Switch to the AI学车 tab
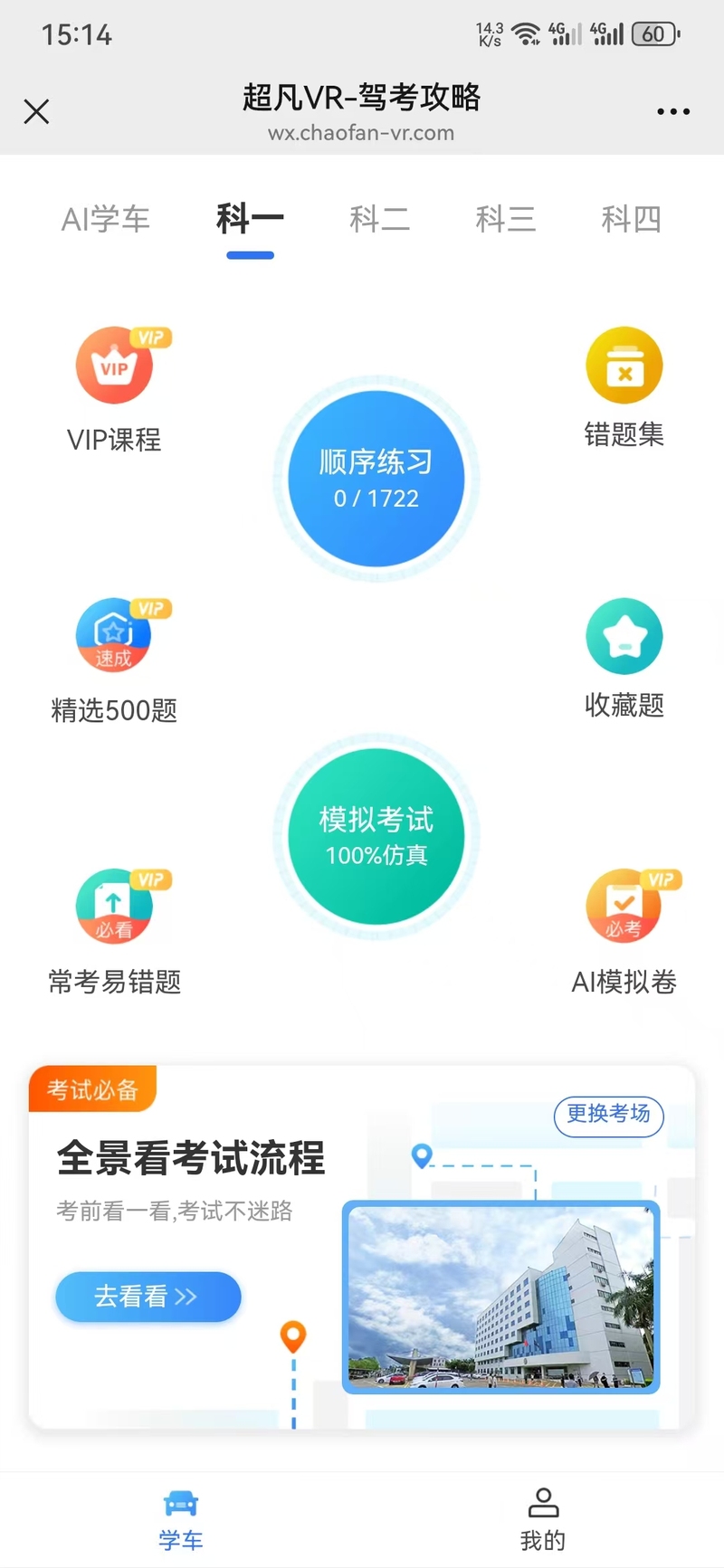This screenshot has height=1568, width=724. [105, 219]
